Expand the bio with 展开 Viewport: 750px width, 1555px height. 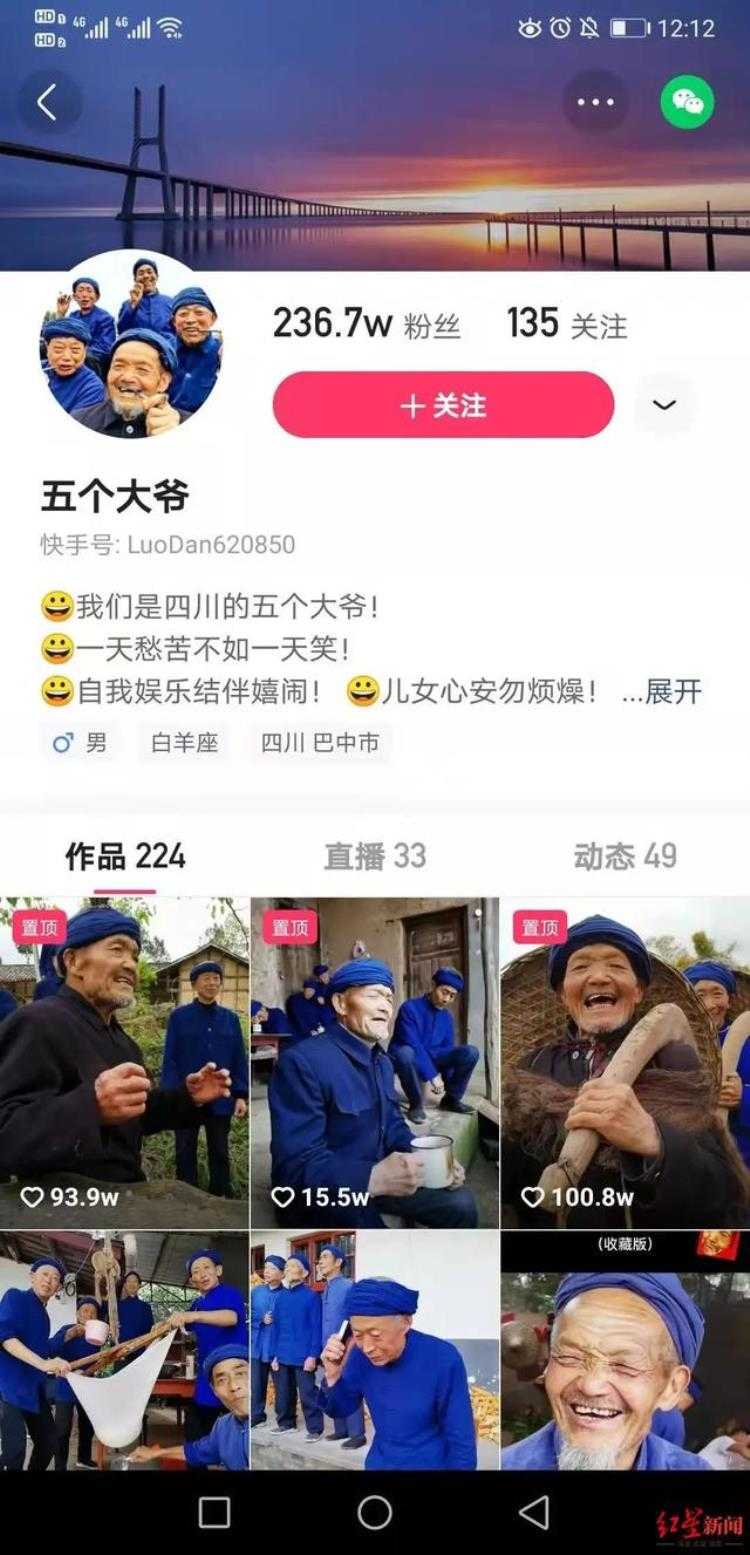coord(662,692)
